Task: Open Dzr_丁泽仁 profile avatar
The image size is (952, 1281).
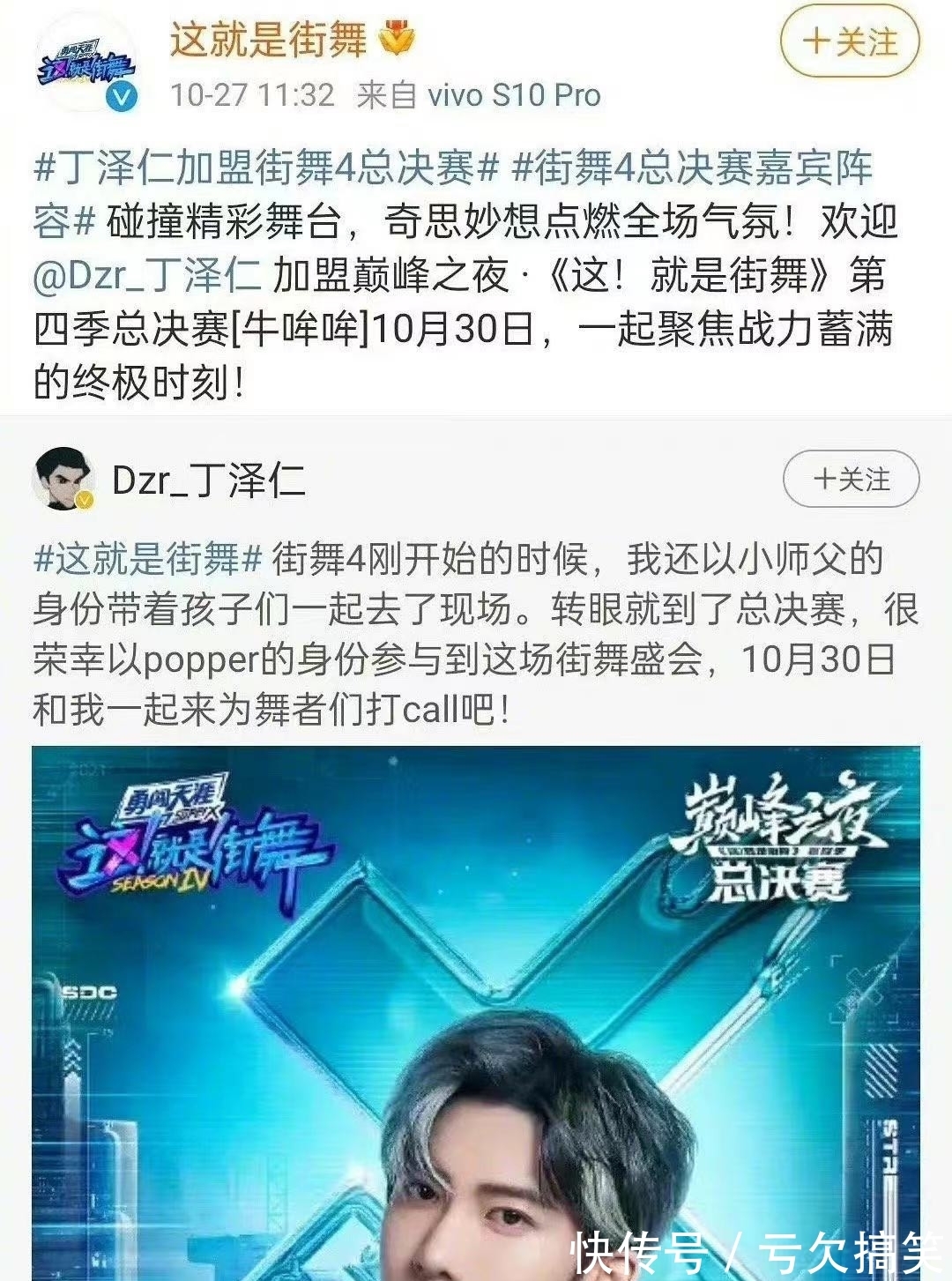Action: pos(63,480)
